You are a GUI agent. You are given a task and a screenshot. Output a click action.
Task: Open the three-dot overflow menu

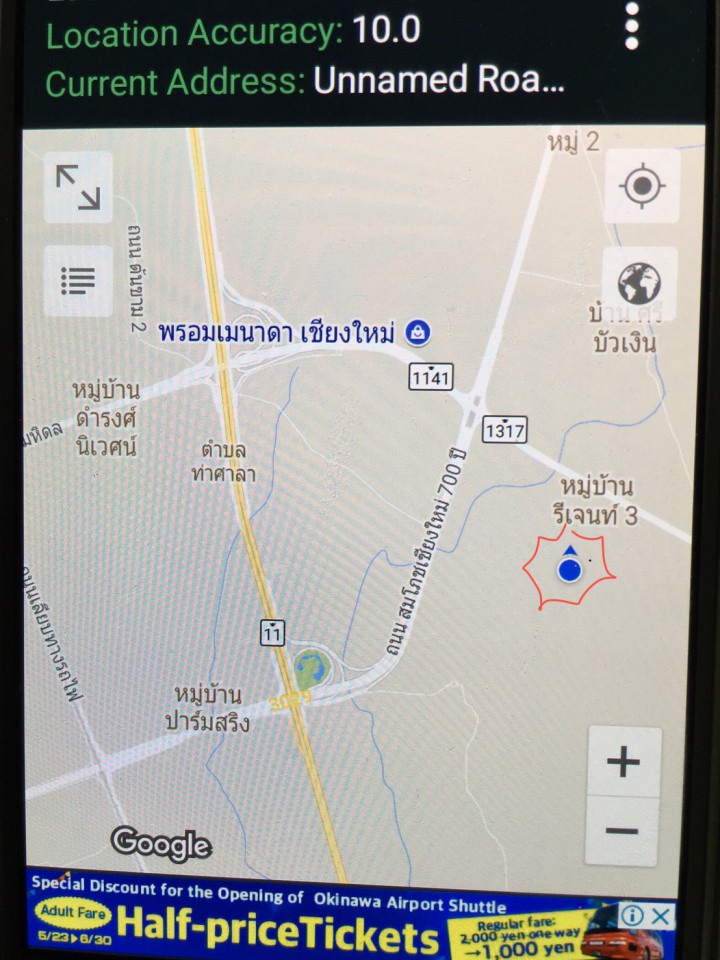631,26
